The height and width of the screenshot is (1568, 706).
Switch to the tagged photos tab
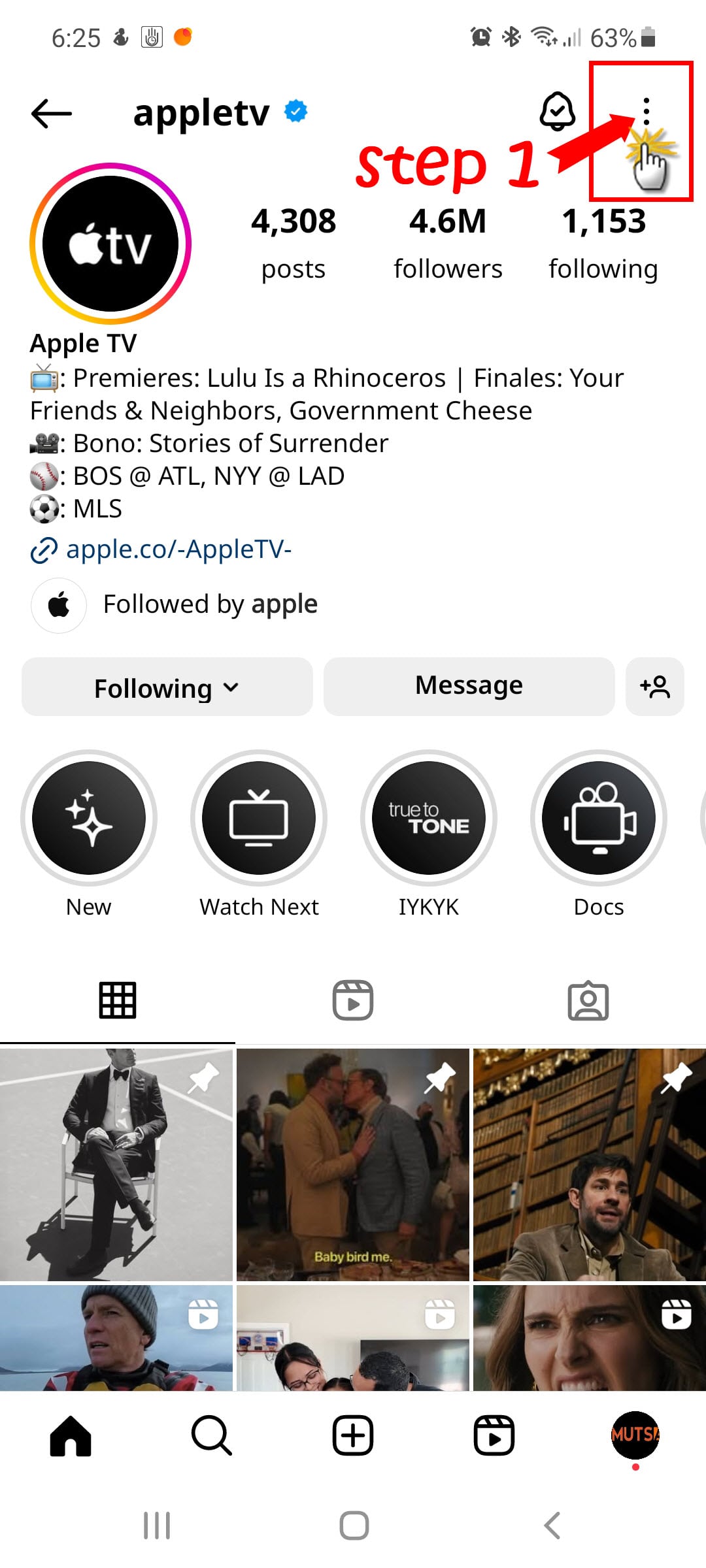pos(588,1000)
